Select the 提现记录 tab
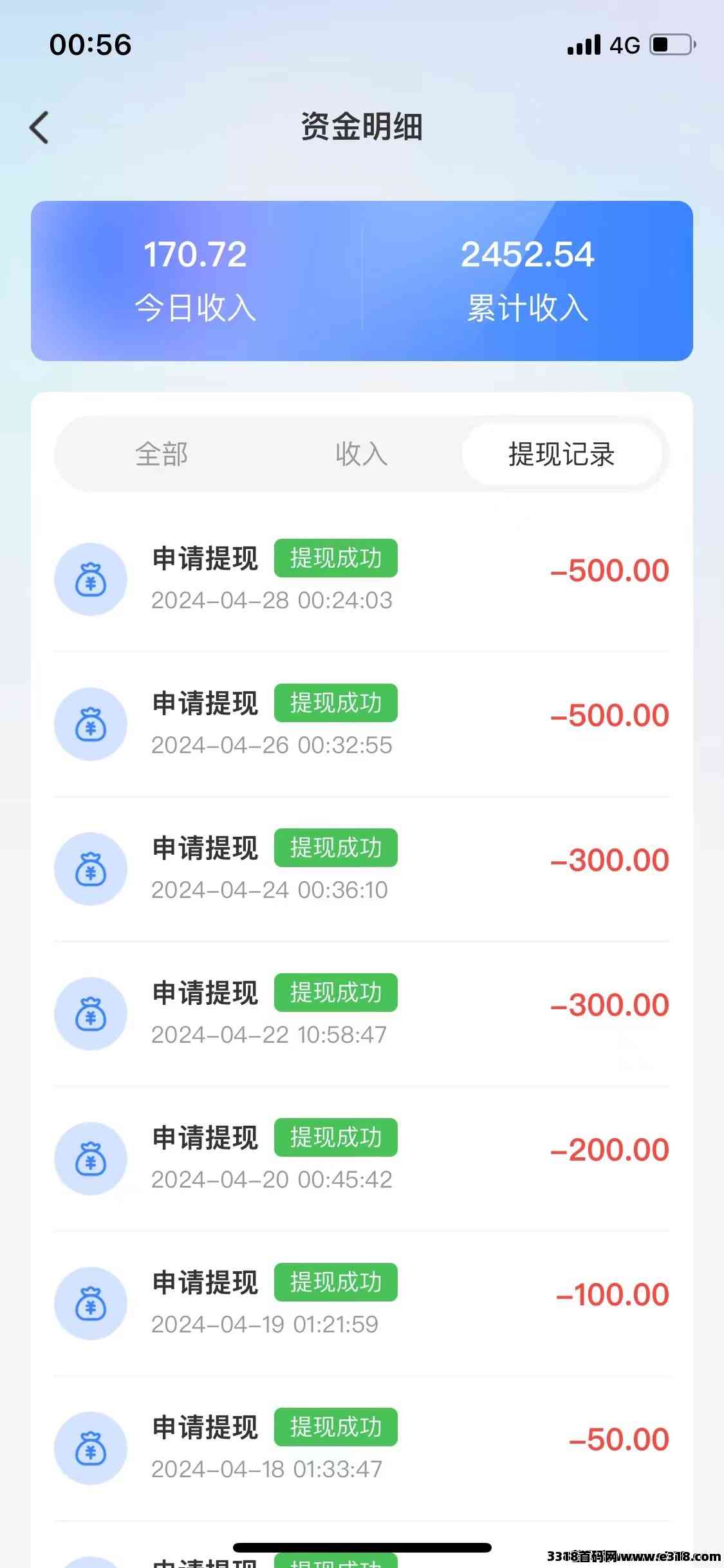724x1568 pixels. (562, 454)
